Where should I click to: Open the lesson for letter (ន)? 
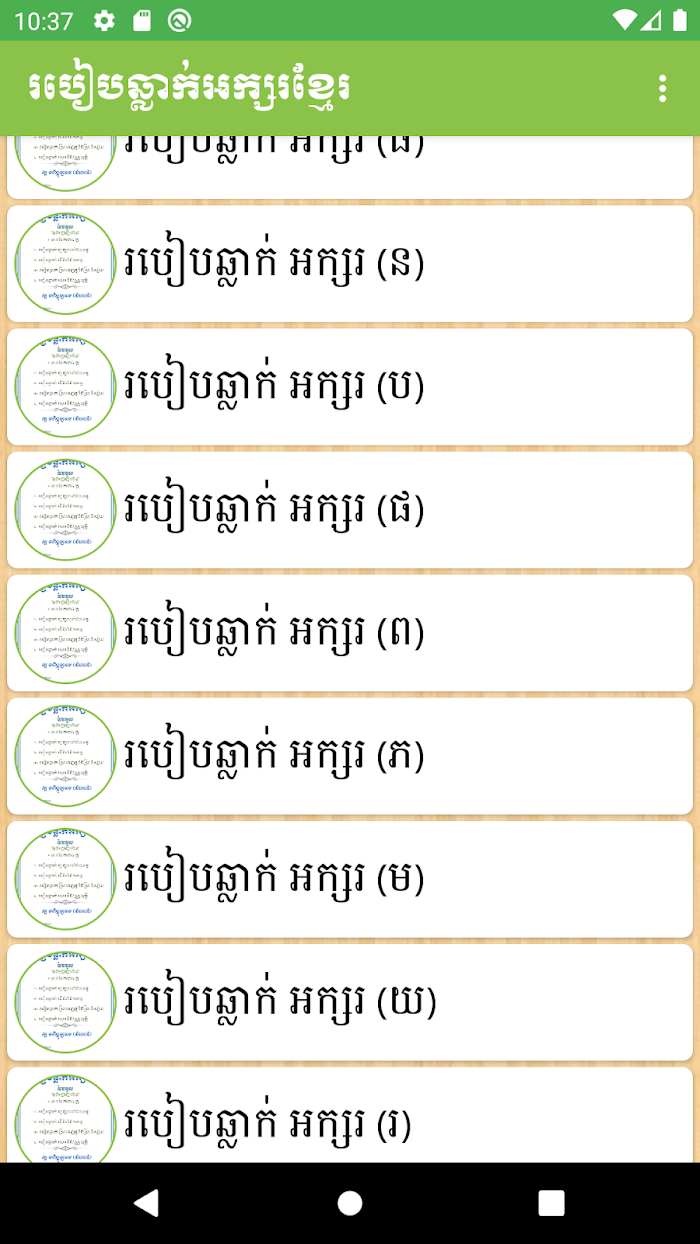350,264
